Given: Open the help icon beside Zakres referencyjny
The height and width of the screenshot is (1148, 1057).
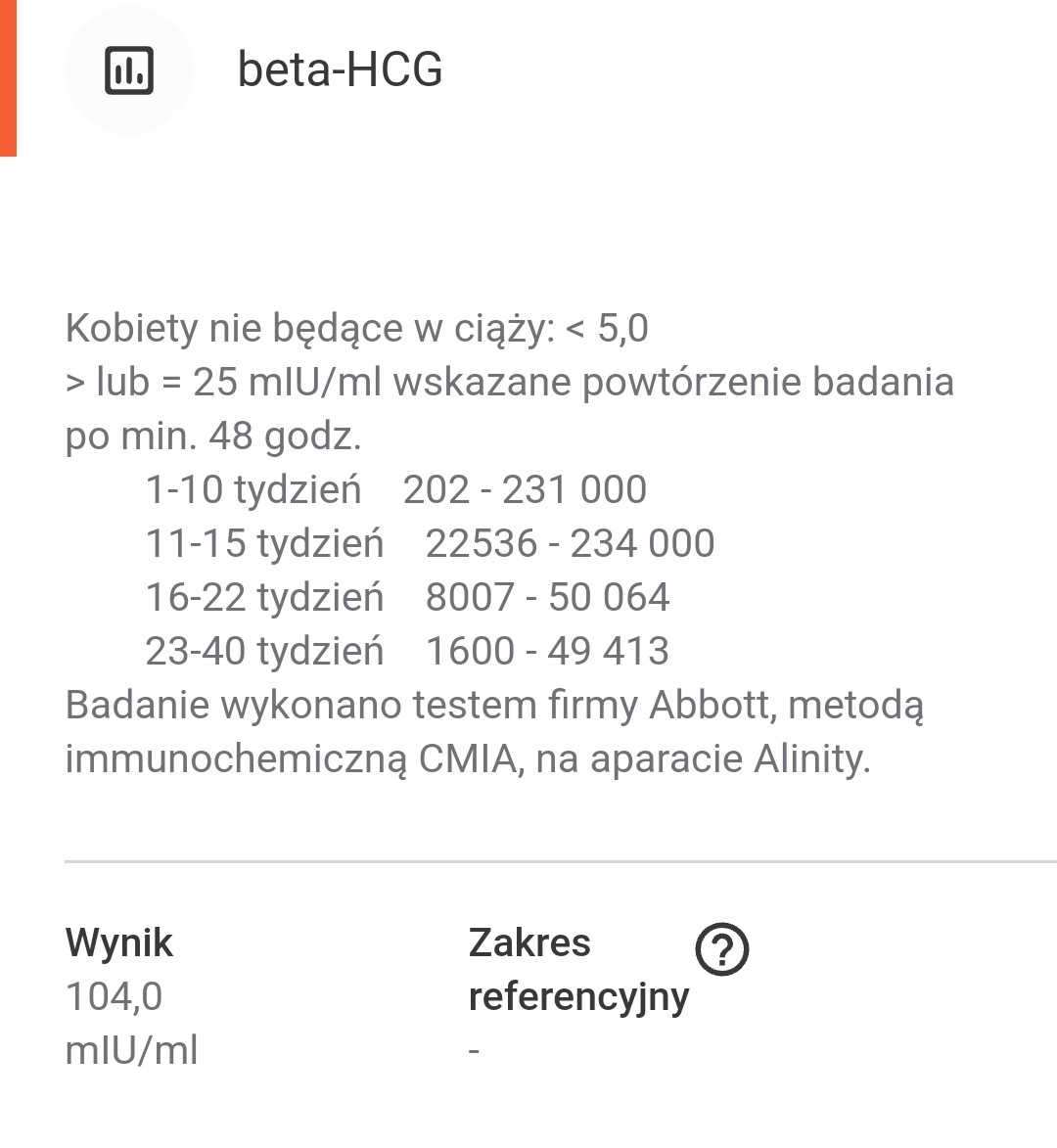Looking at the screenshot, I should tap(721, 948).
